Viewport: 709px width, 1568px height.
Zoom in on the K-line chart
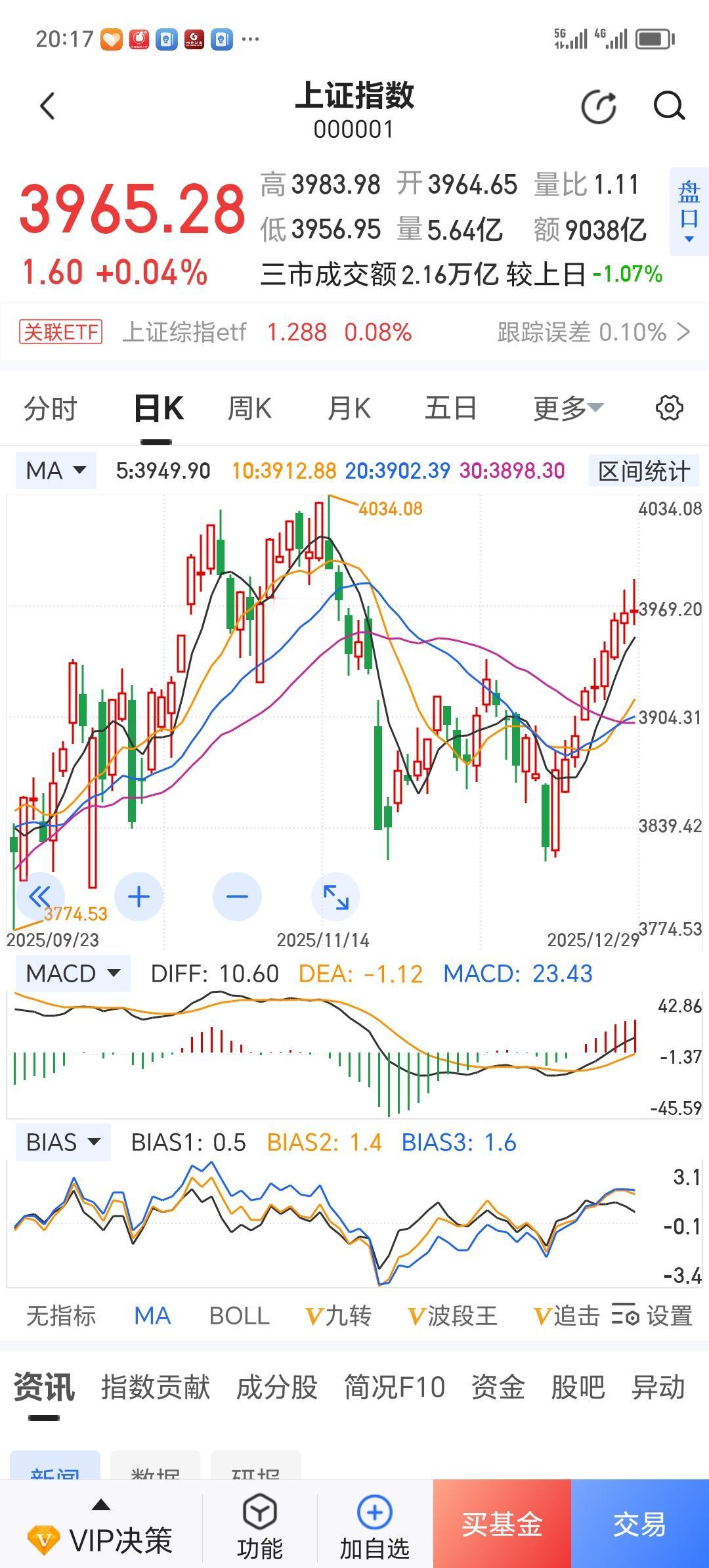tap(139, 896)
